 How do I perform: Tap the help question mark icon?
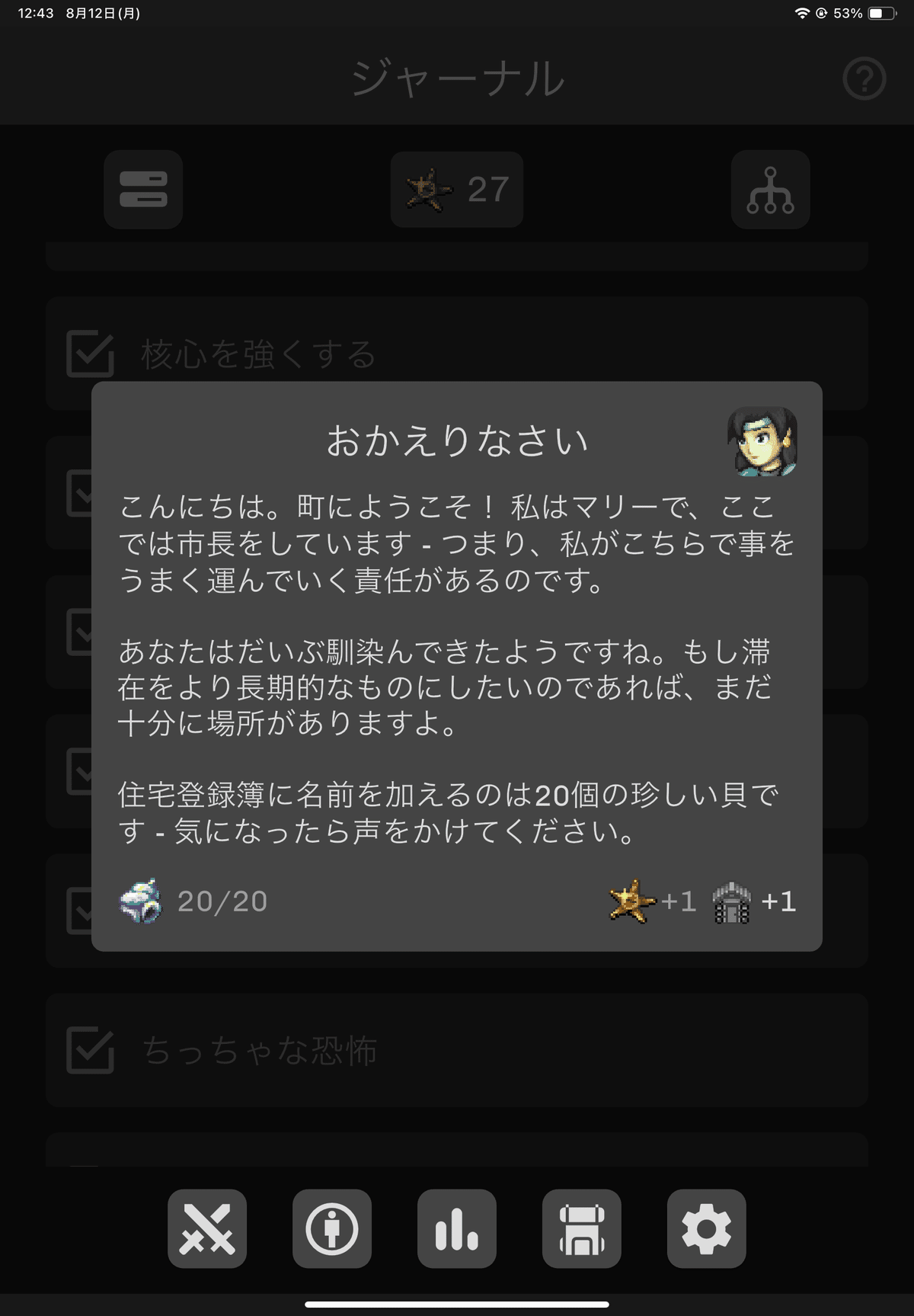point(863,78)
